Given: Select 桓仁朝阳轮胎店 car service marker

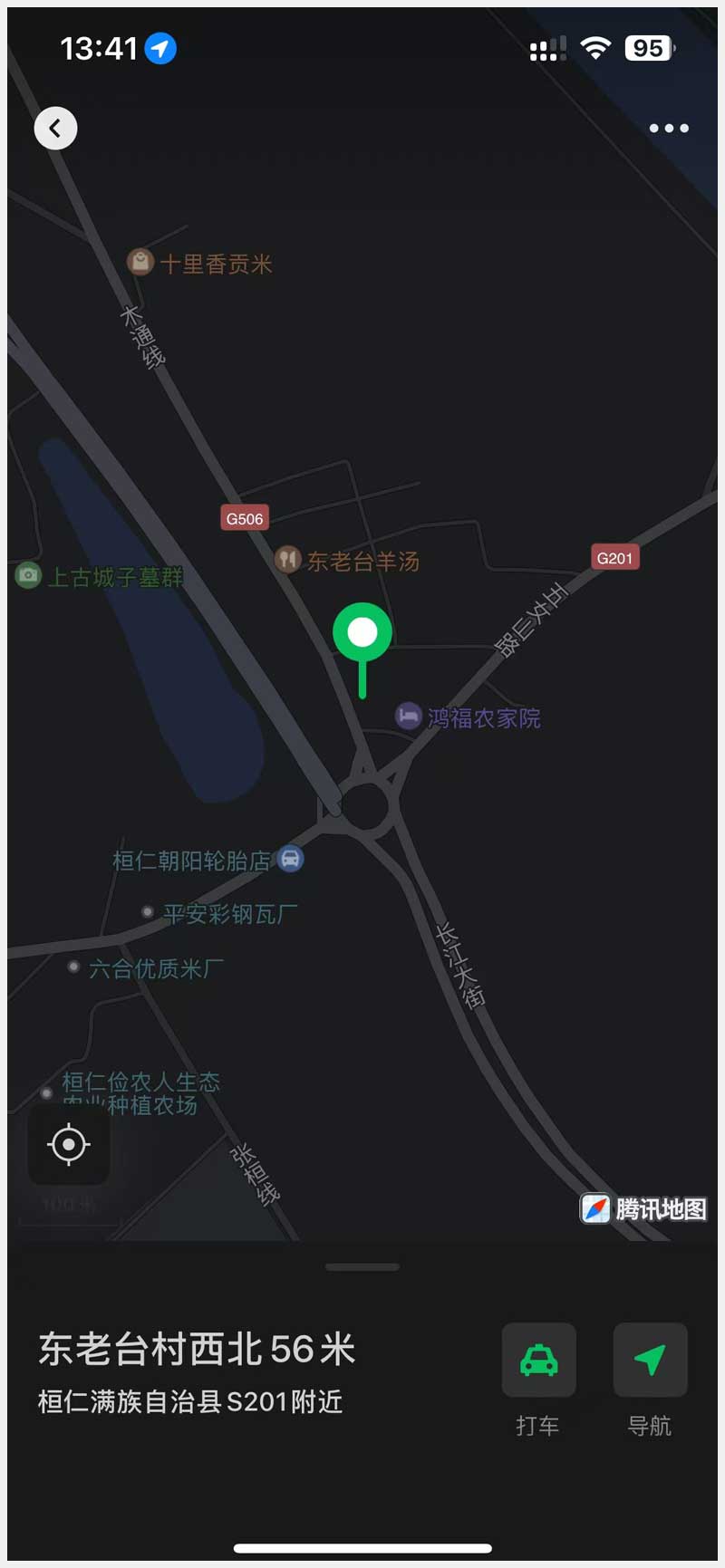Looking at the screenshot, I should (x=290, y=859).
